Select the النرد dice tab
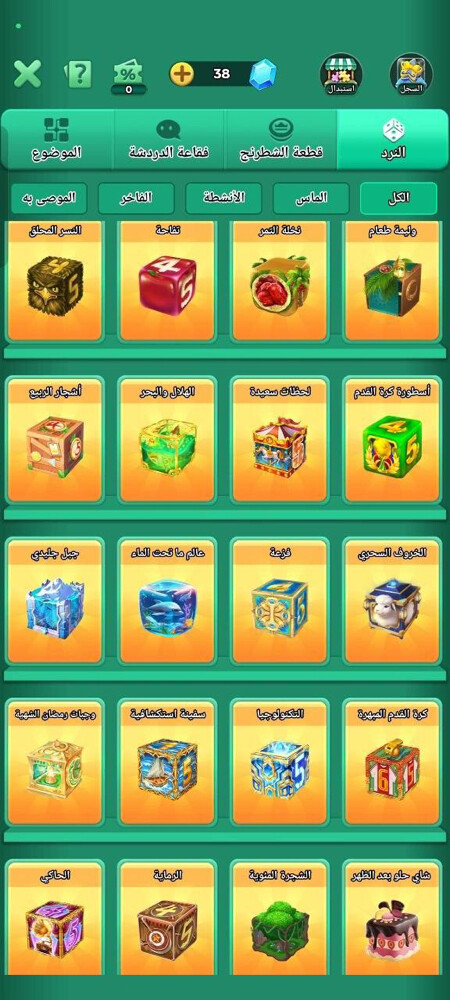Image resolution: width=450 pixels, height=1000 pixels. pyautogui.click(x=393, y=139)
